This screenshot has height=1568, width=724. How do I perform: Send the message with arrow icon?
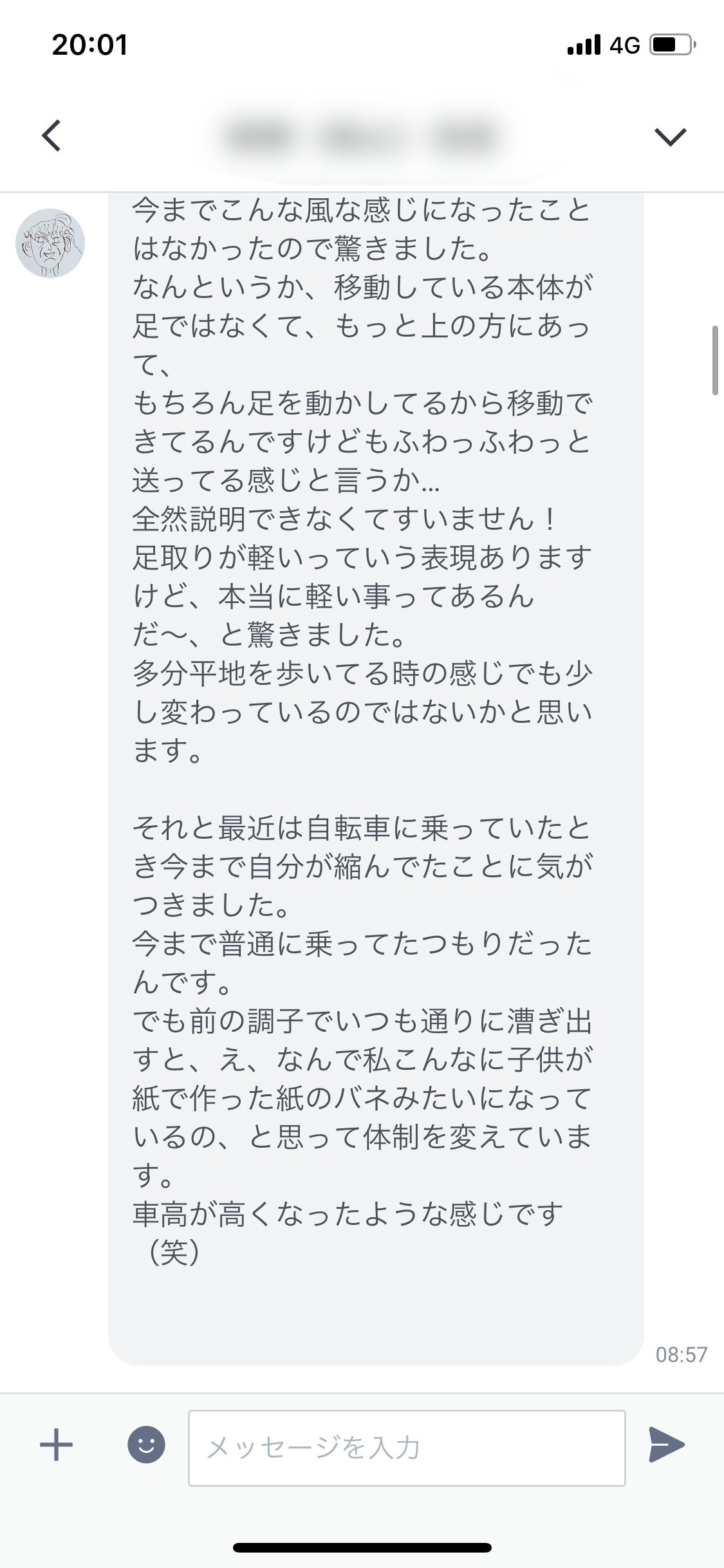tap(666, 1445)
